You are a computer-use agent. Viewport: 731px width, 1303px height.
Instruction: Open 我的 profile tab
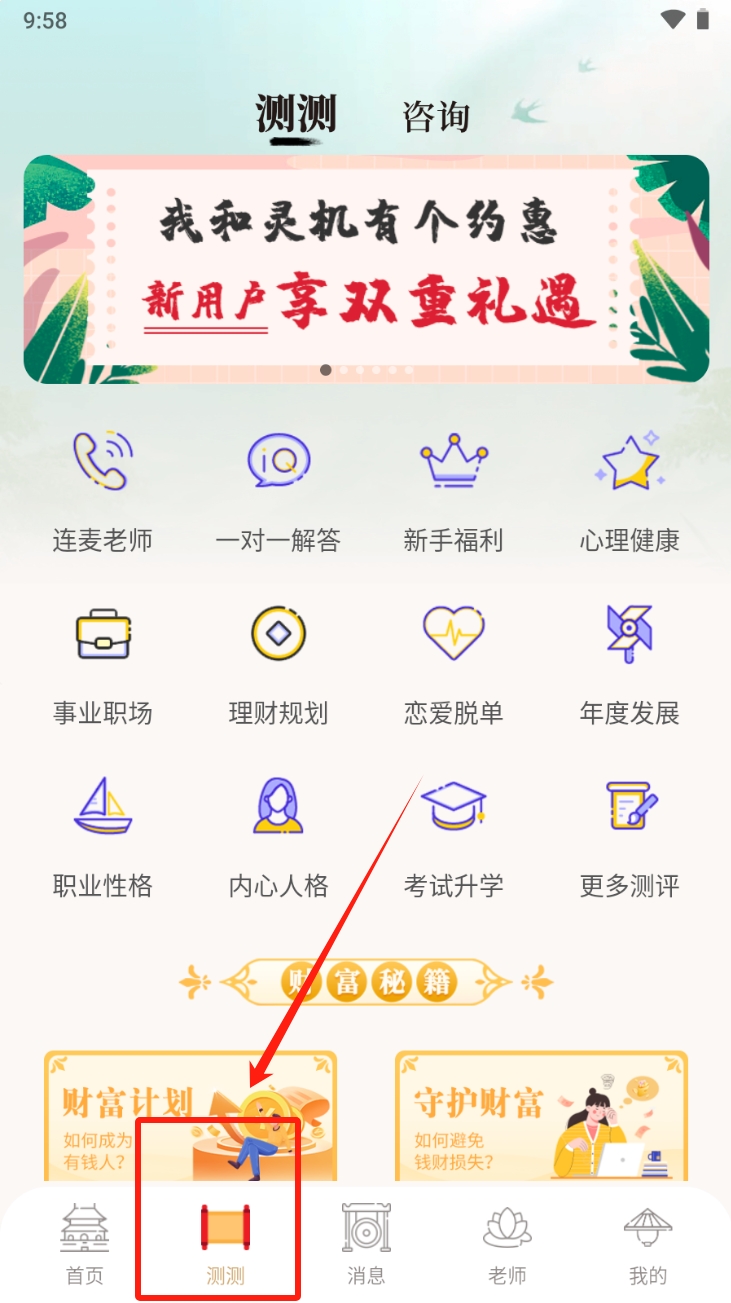click(647, 1243)
